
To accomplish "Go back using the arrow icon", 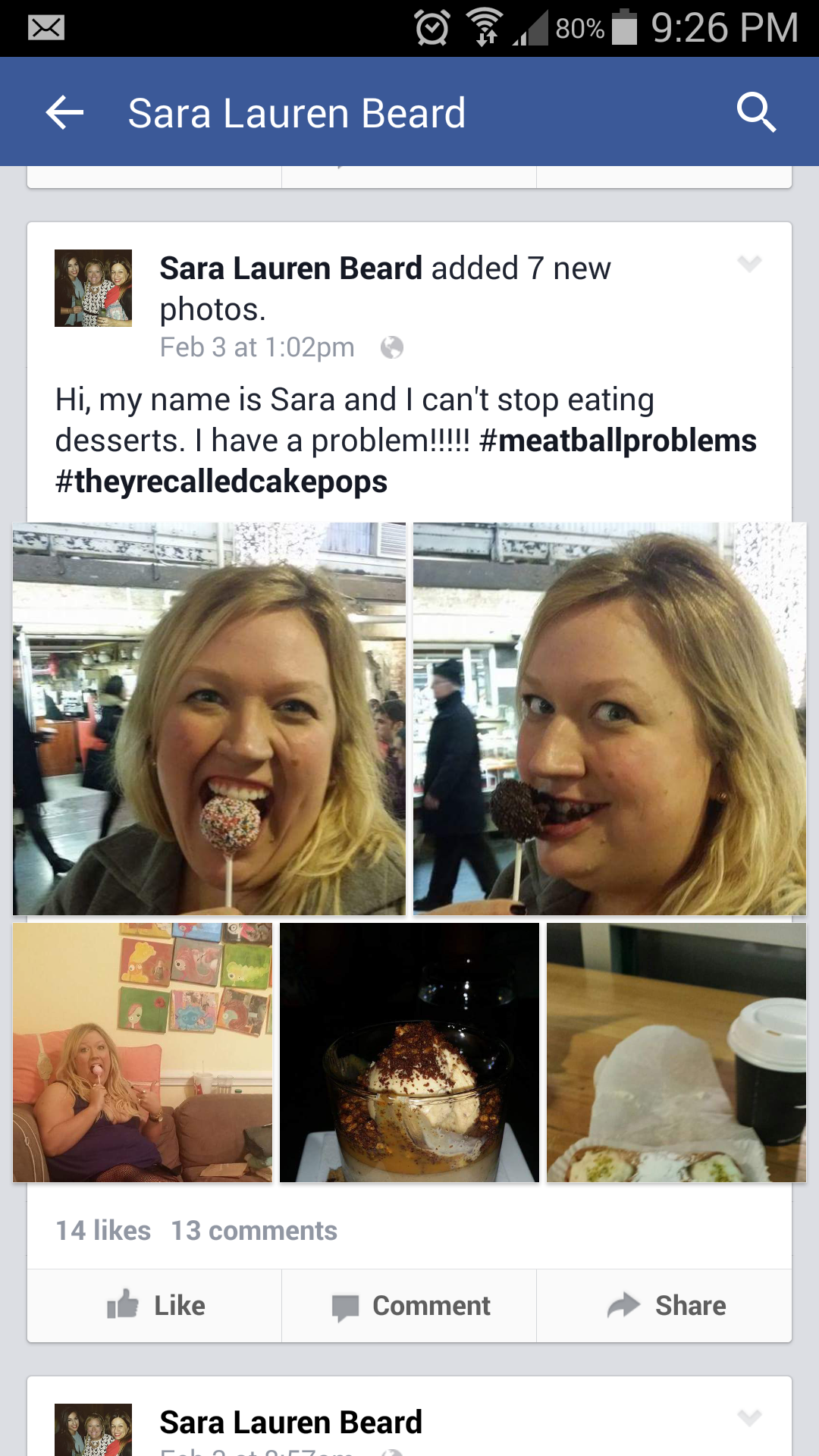I will pos(64,113).
